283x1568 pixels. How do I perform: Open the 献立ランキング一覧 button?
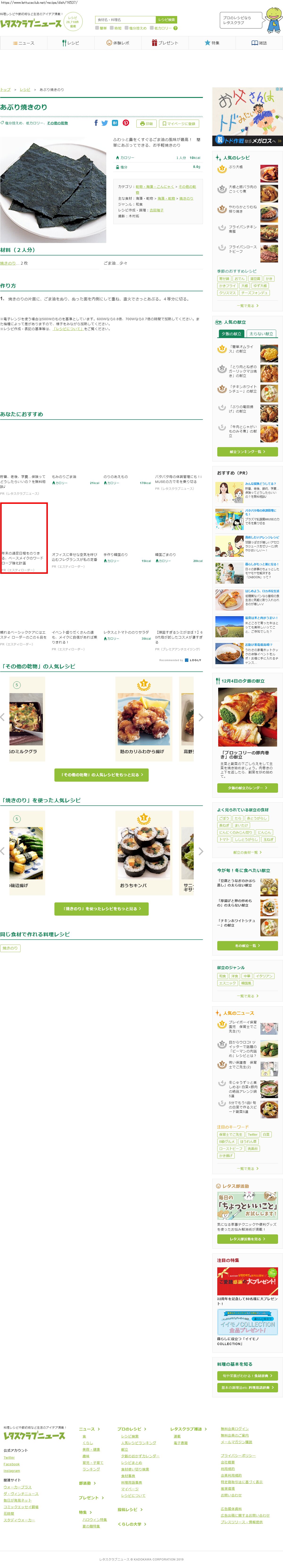(x=247, y=452)
